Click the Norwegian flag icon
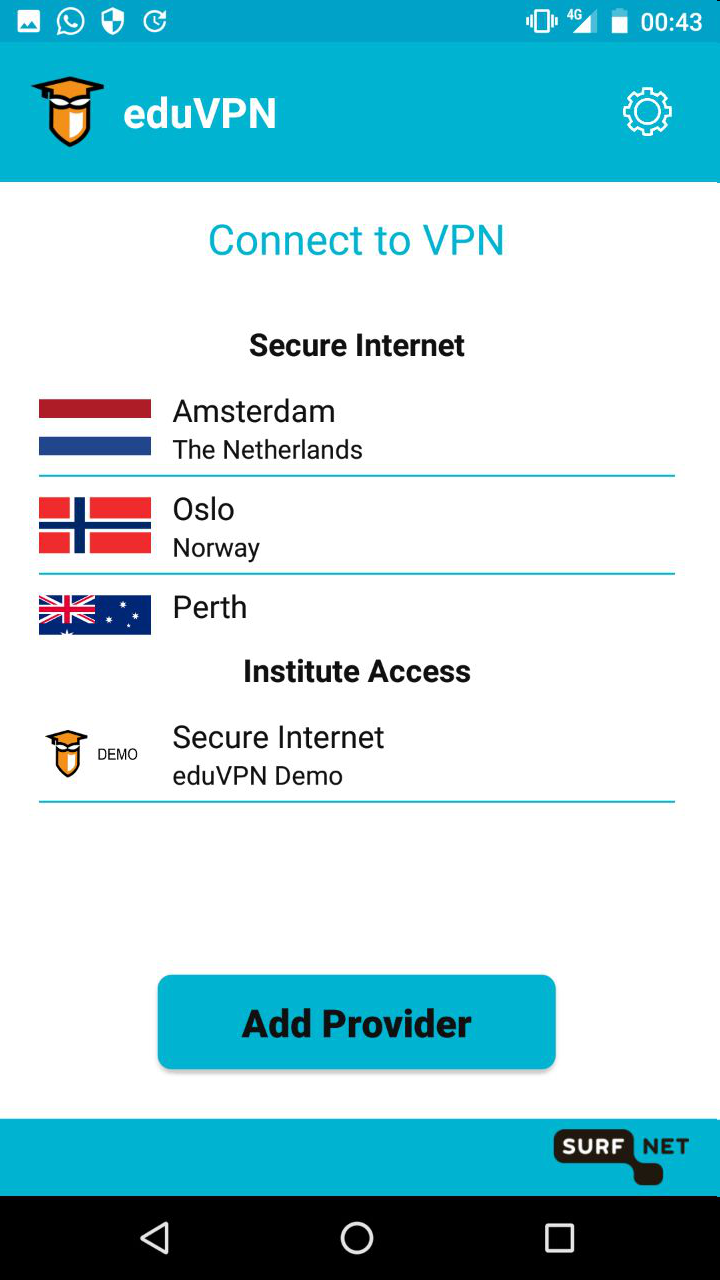This screenshot has width=720, height=1280. (94, 524)
